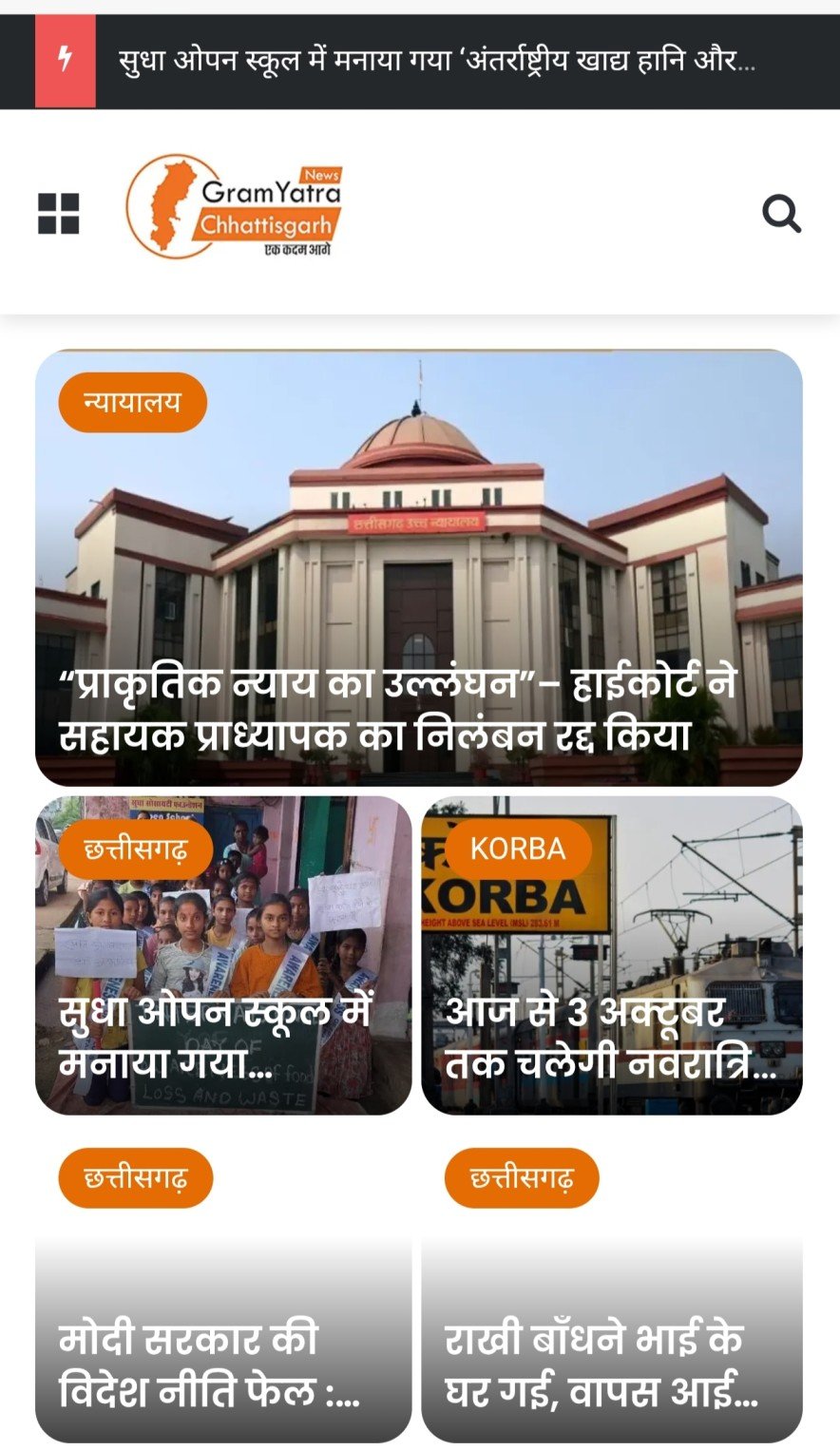Image resolution: width=840 pixels, height=1450 pixels.
Task: Tap छत्तीसगढ़ chip above राखी बाँधने article
Action: point(522,1178)
